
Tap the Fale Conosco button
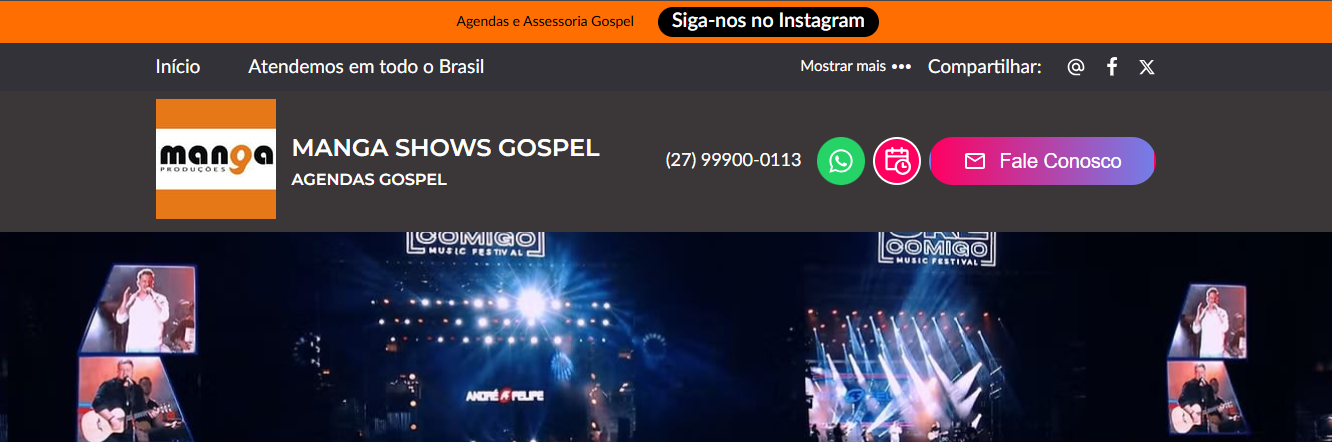[1042, 161]
